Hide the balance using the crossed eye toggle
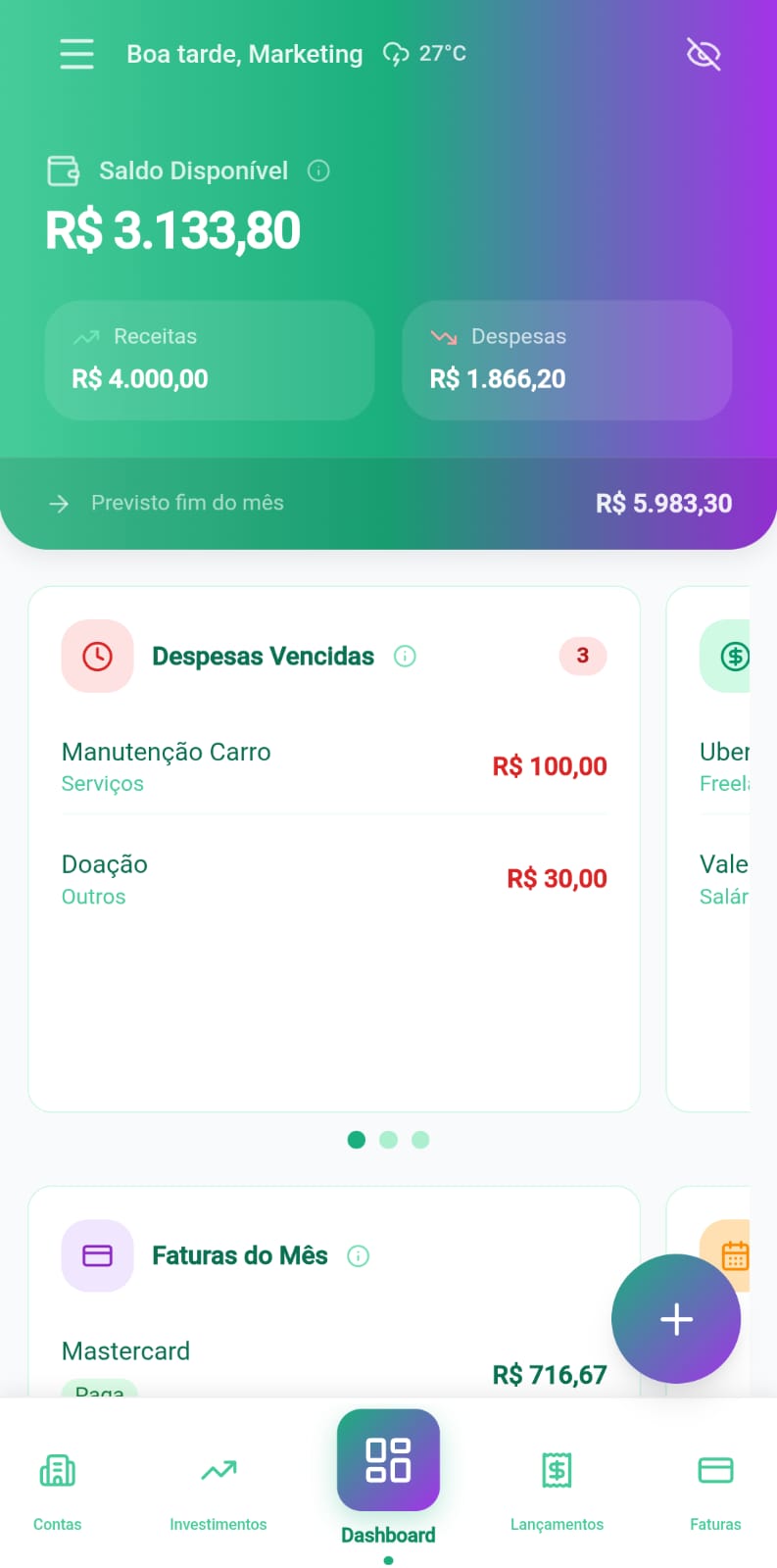Screen dimensions: 777x1568 pos(704,54)
